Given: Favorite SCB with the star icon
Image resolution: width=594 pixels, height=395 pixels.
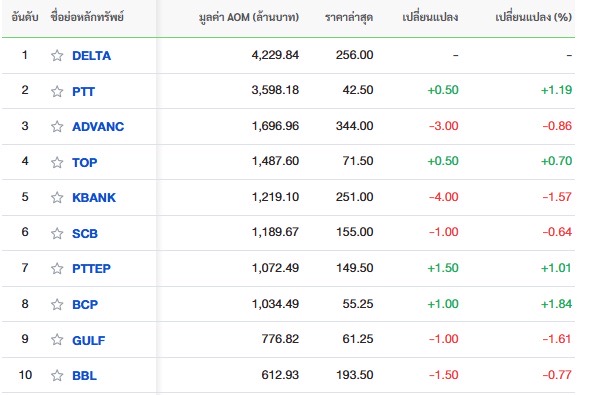Looking at the screenshot, I should 57,233.
